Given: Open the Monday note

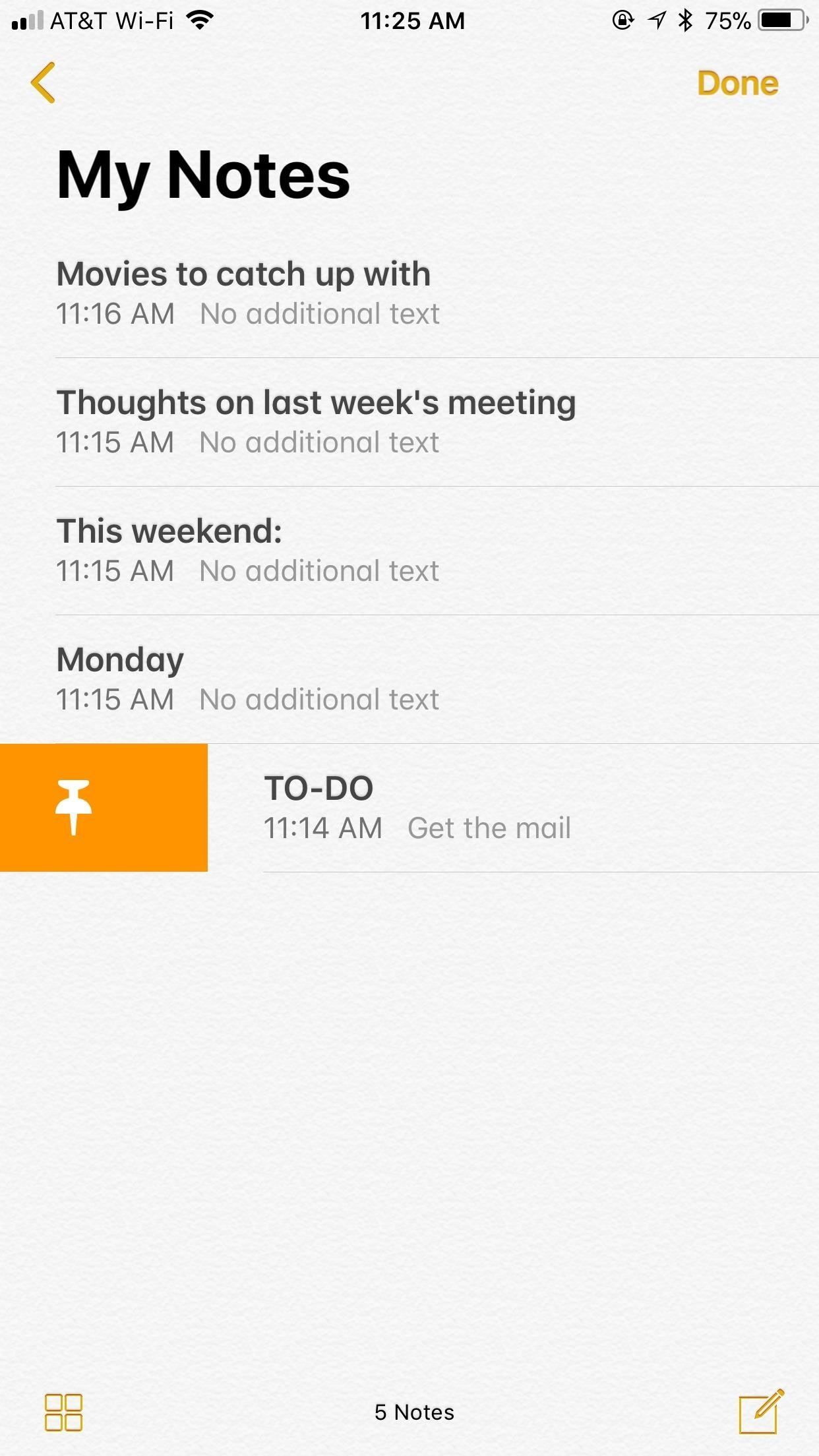Looking at the screenshot, I should tap(409, 679).
